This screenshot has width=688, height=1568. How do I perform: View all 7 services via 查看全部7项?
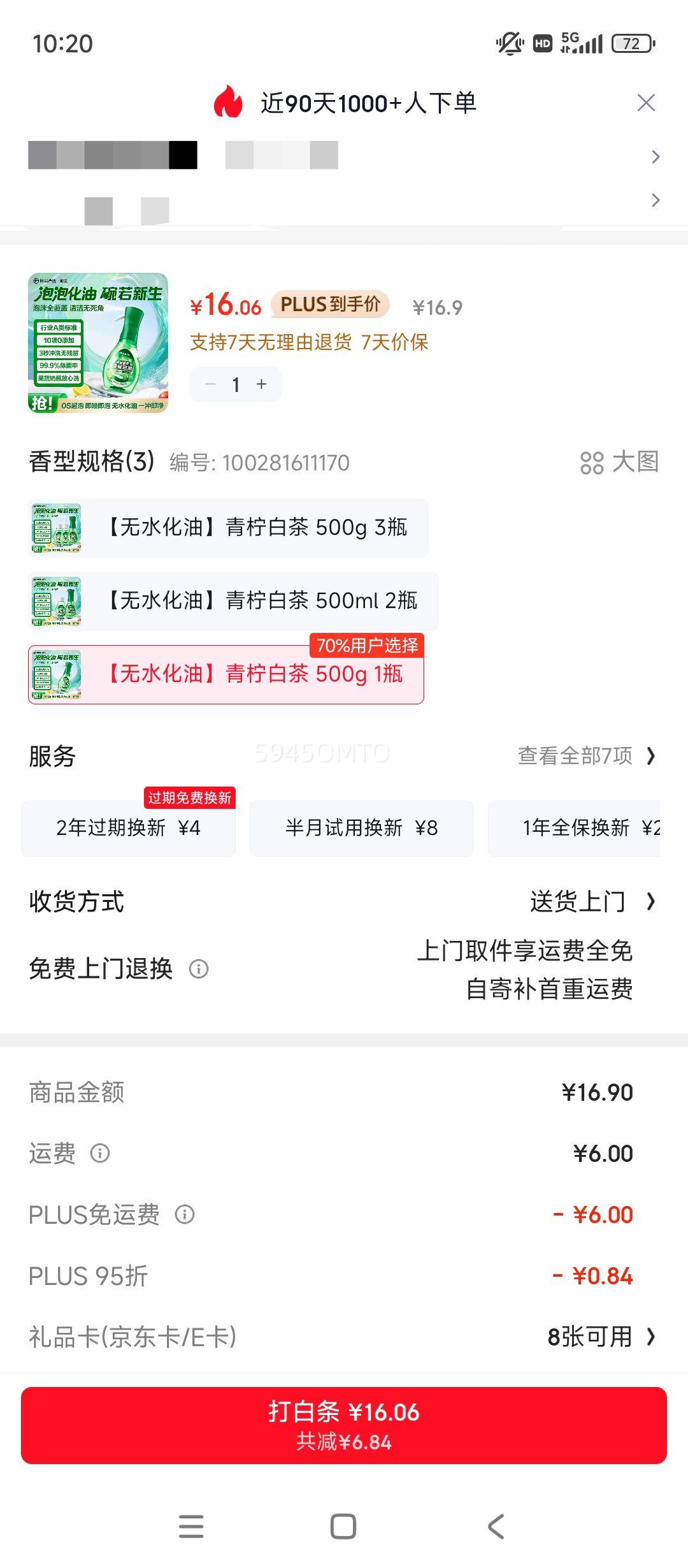click(587, 756)
